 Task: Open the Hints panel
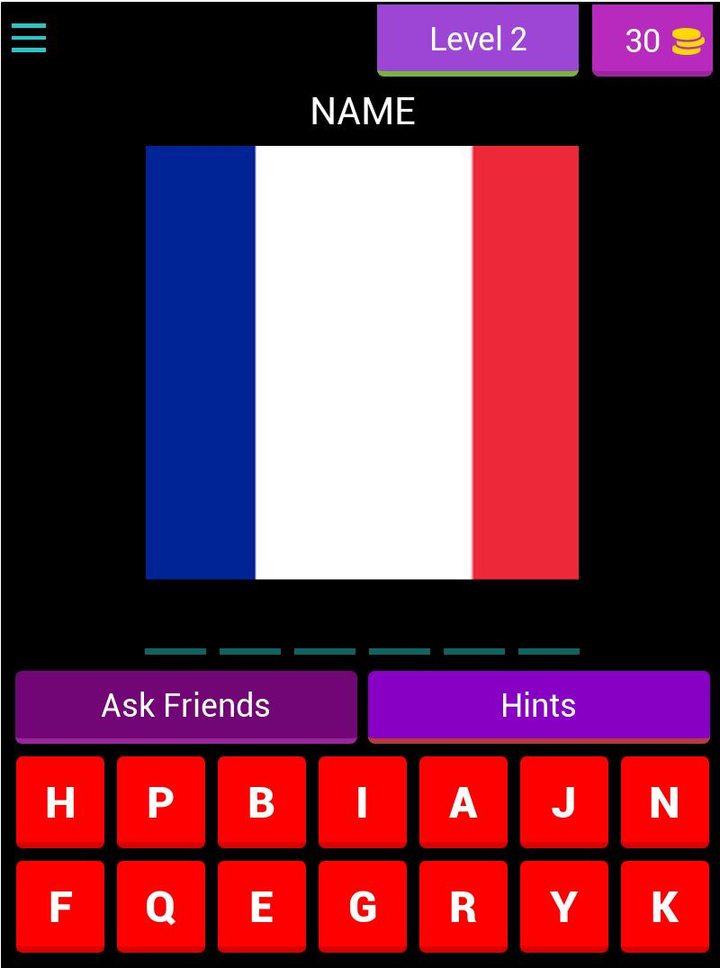point(539,706)
